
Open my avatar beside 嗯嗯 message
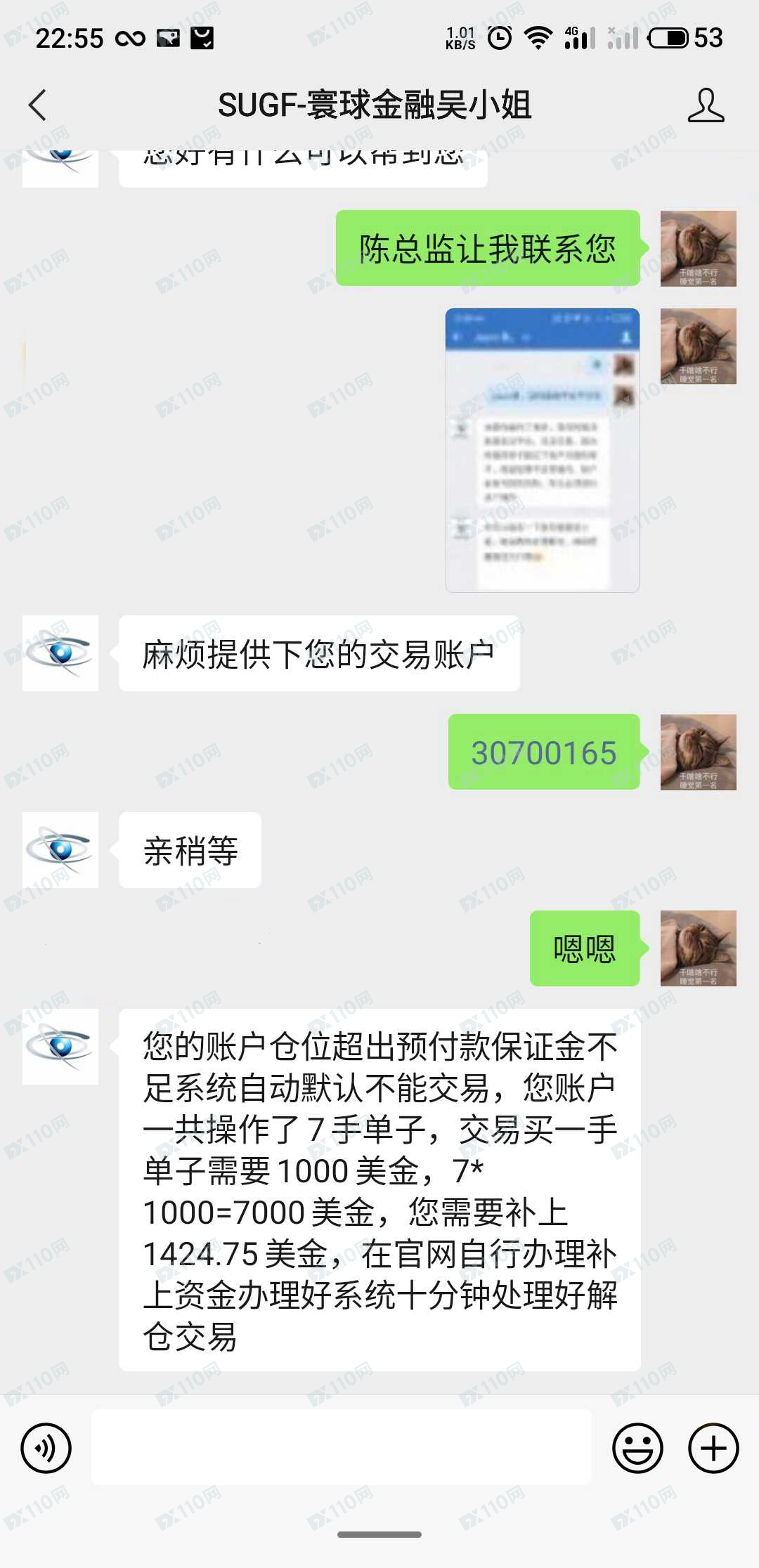pyautogui.click(x=698, y=948)
